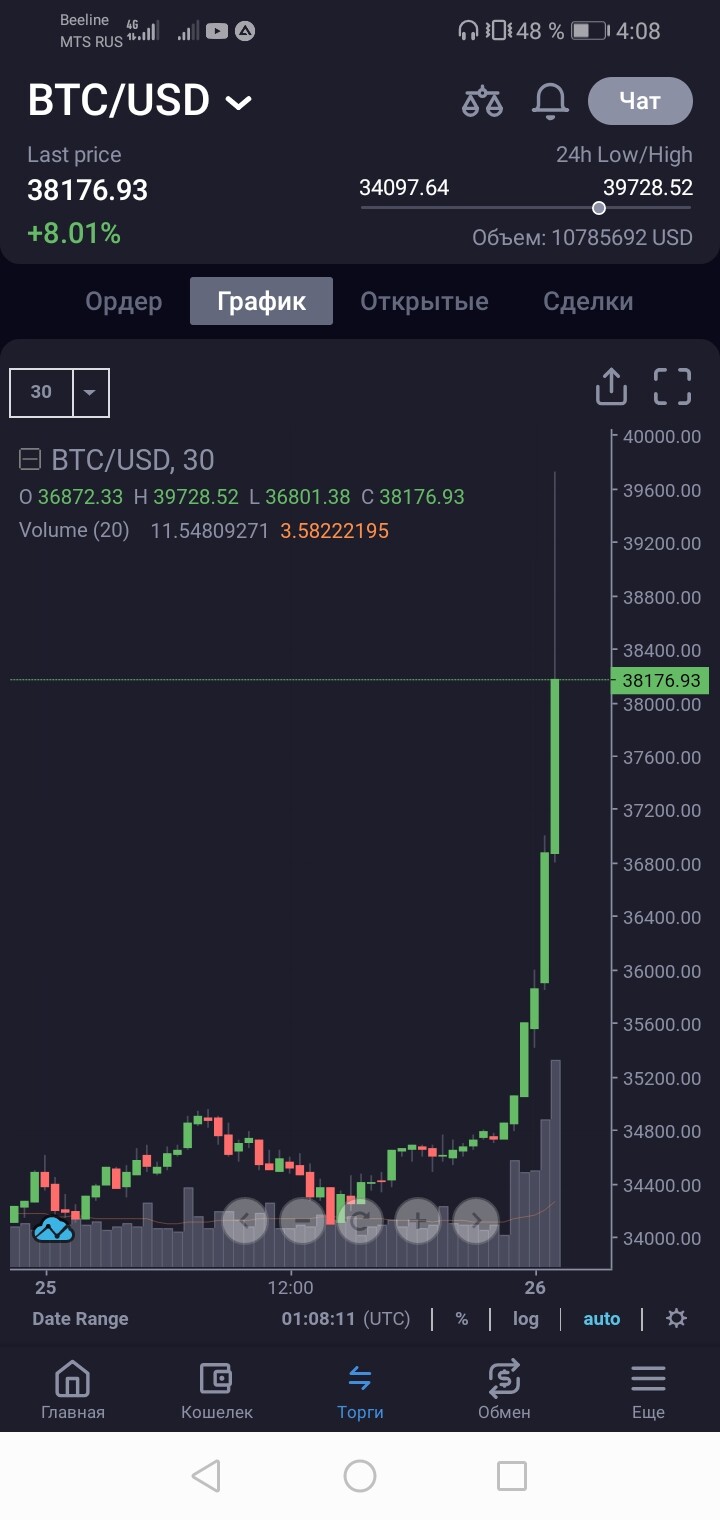Collapse the BTC/USD, 30 legend
Screen dimensions: 720x1520
[x=30, y=460]
